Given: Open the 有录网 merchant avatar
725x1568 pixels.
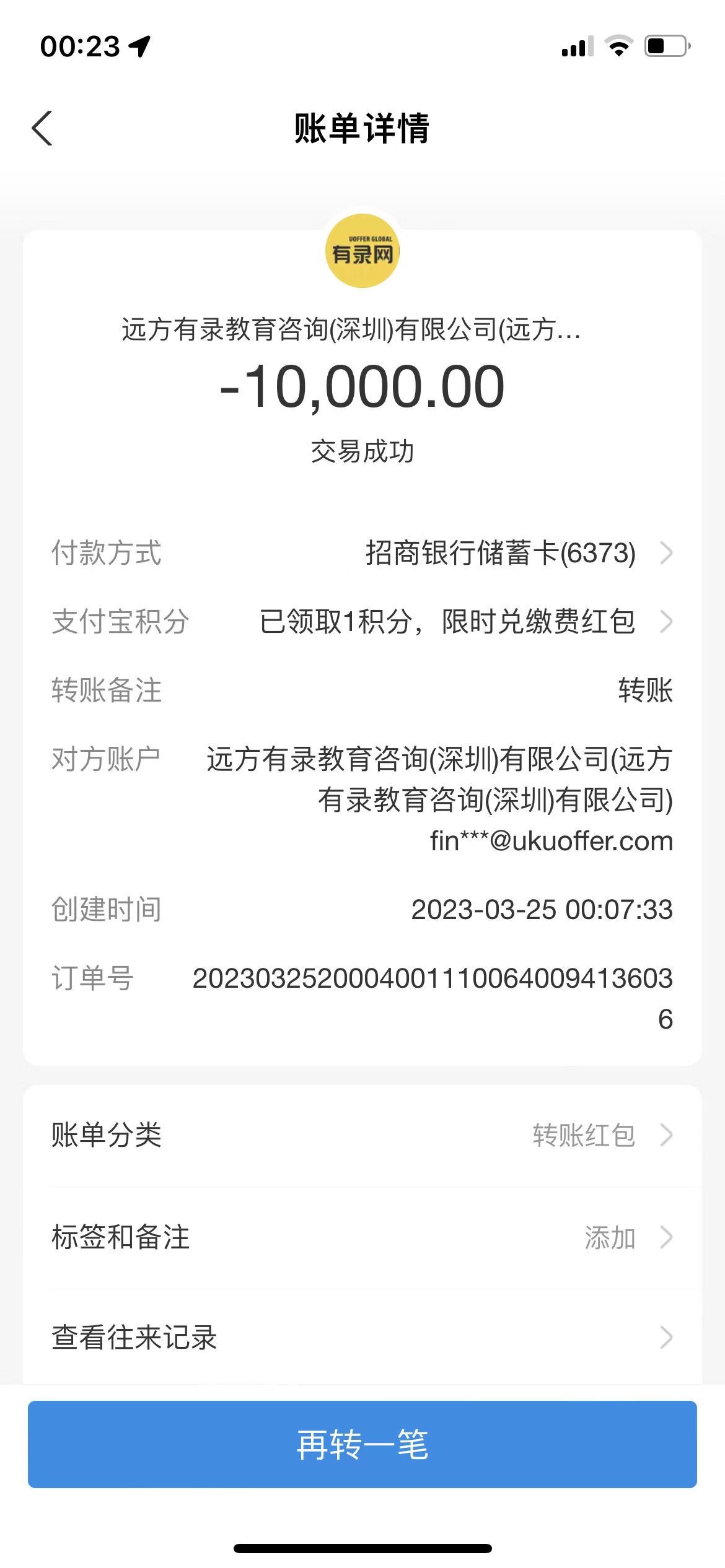Looking at the screenshot, I should [x=362, y=251].
